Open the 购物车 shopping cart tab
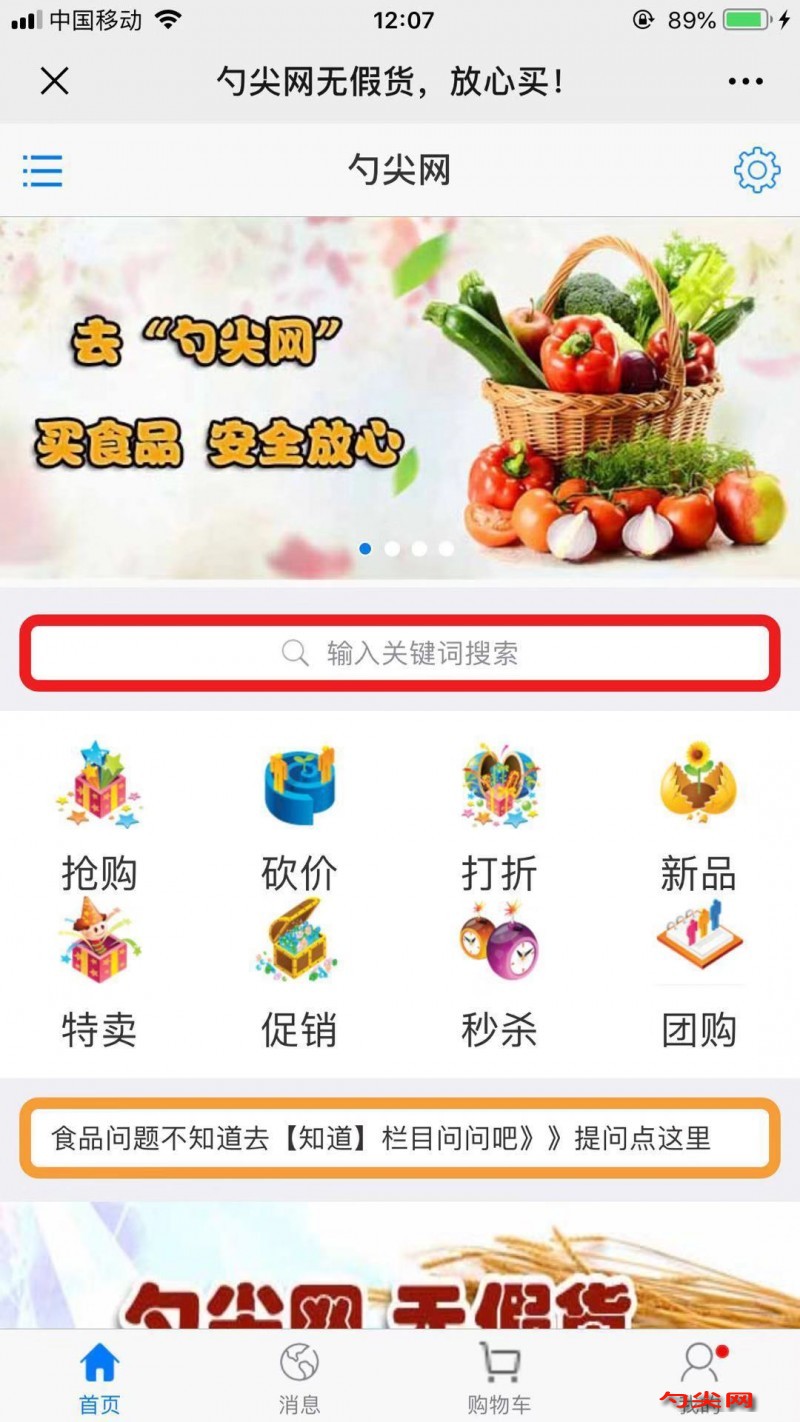 pyautogui.click(x=497, y=1375)
